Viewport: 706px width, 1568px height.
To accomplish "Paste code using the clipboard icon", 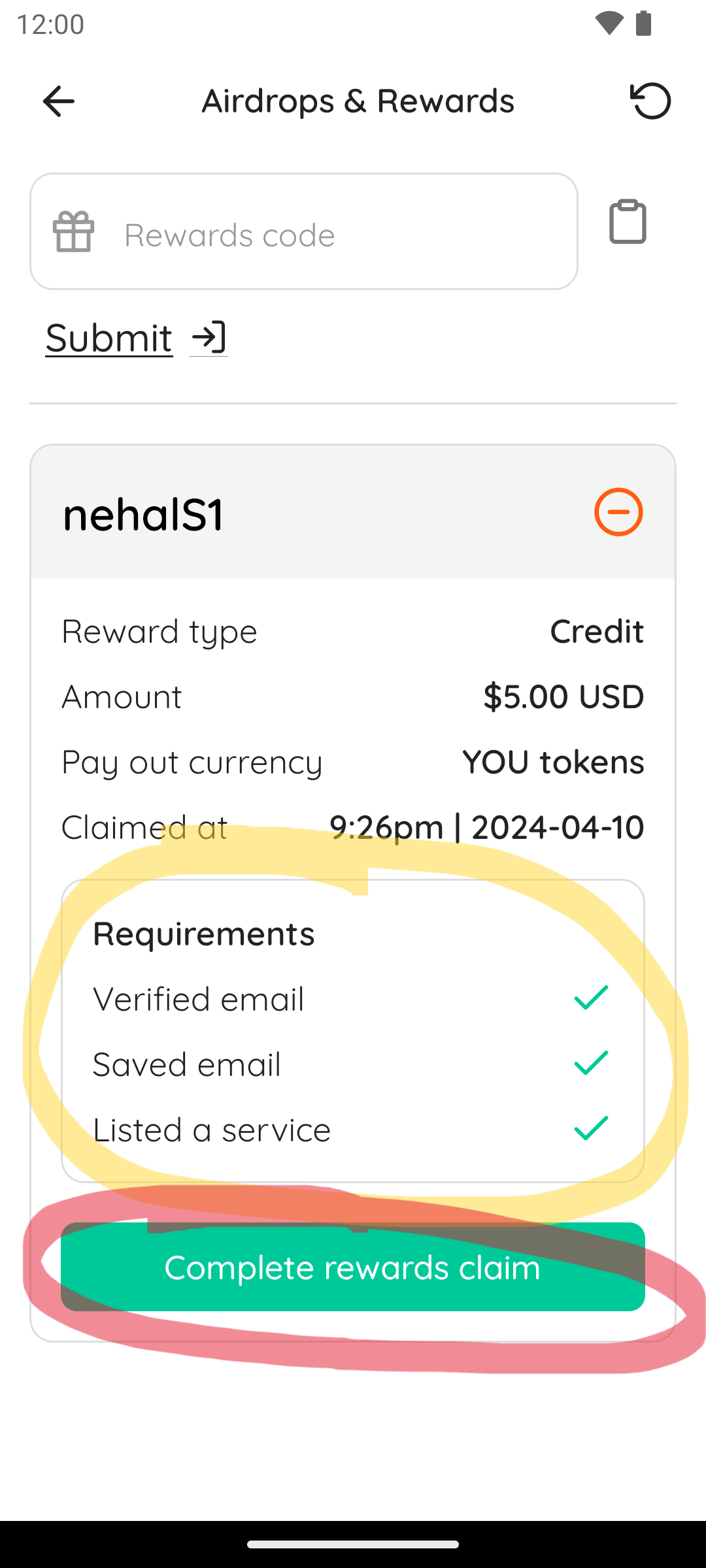I will click(628, 221).
